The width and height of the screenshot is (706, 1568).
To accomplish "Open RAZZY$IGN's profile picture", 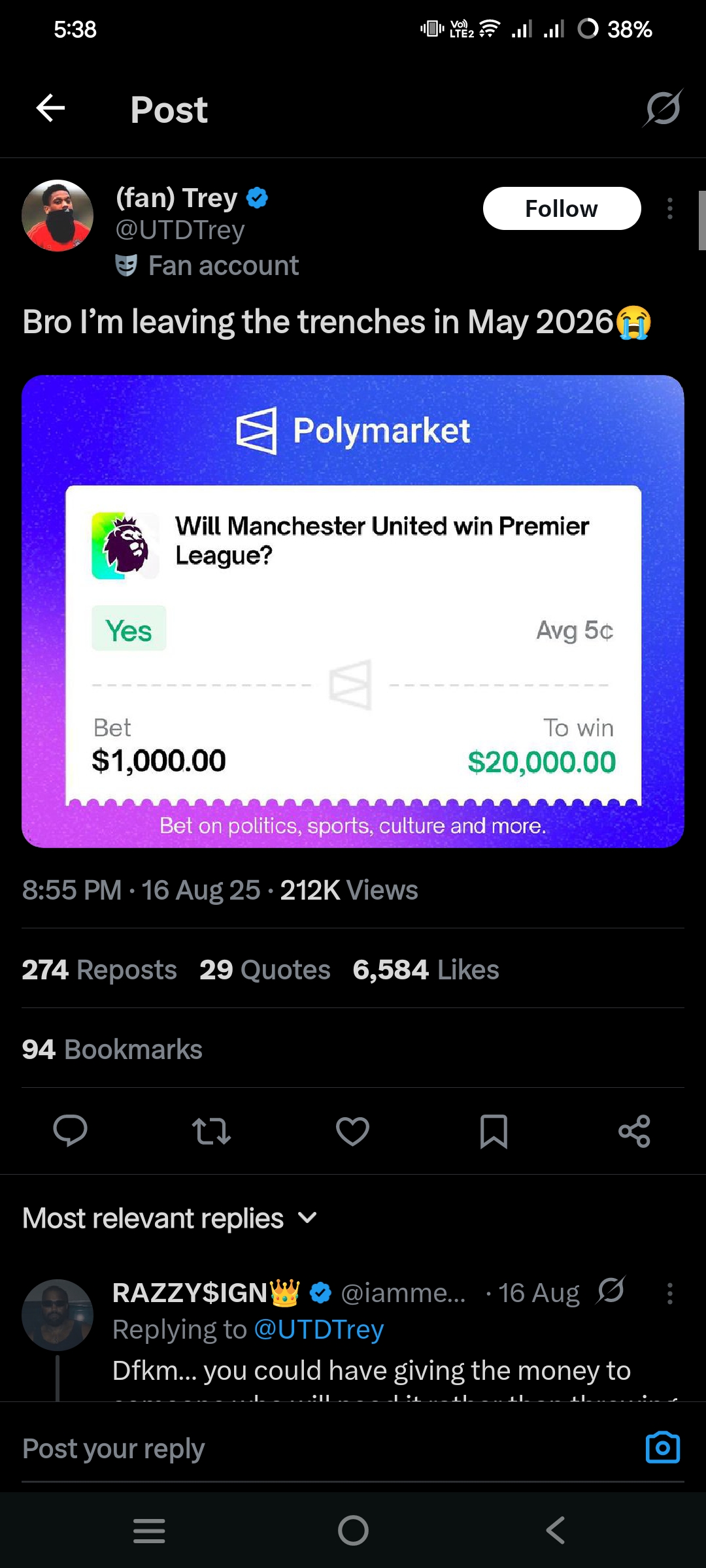I will tap(58, 1315).
